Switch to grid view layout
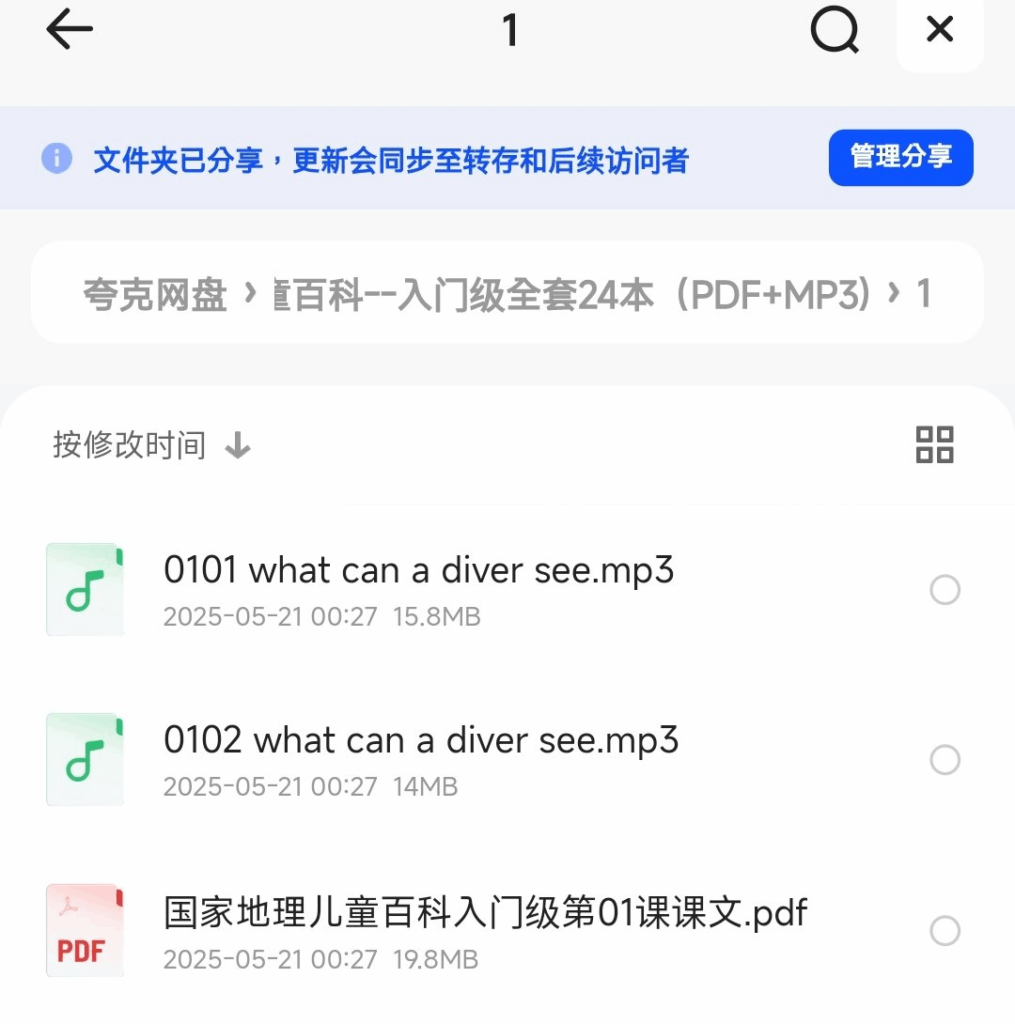The width and height of the screenshot is (1015, 1024). coord(935,446)
